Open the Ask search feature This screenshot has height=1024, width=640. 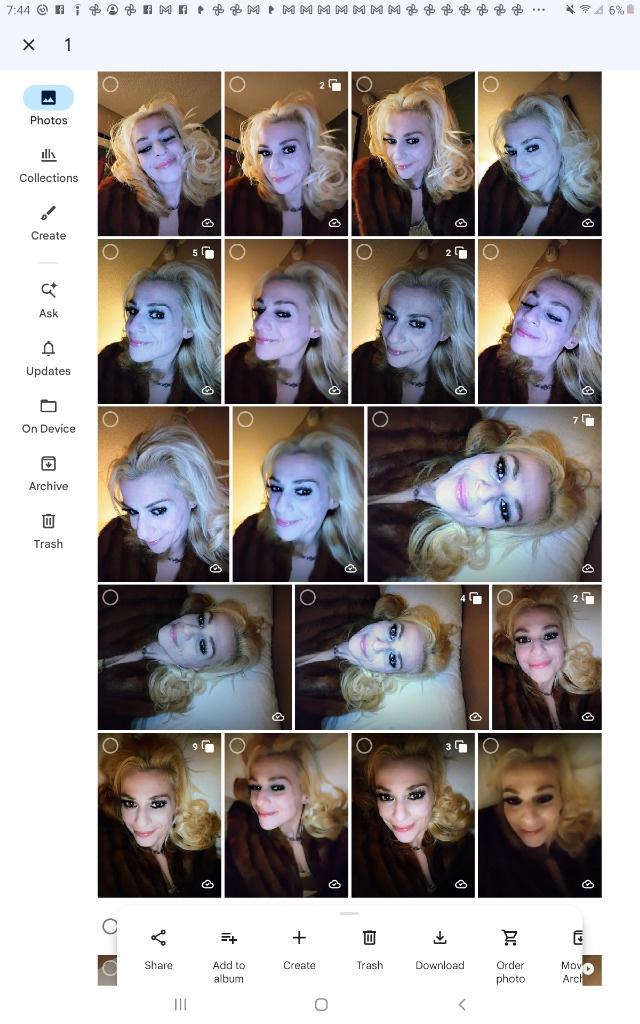[x=48, y=300]
